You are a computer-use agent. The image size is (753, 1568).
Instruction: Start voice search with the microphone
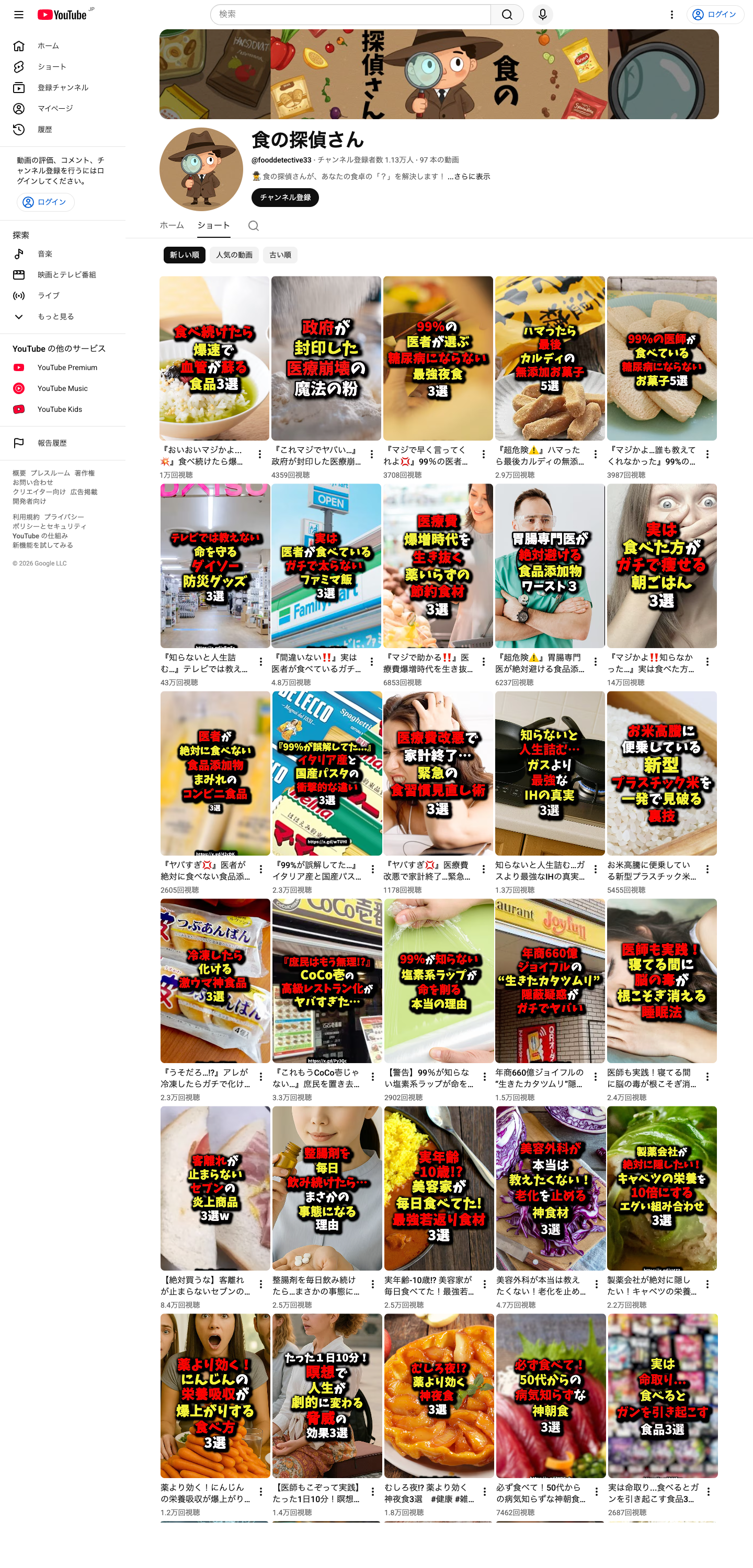(x=542, y=15)
